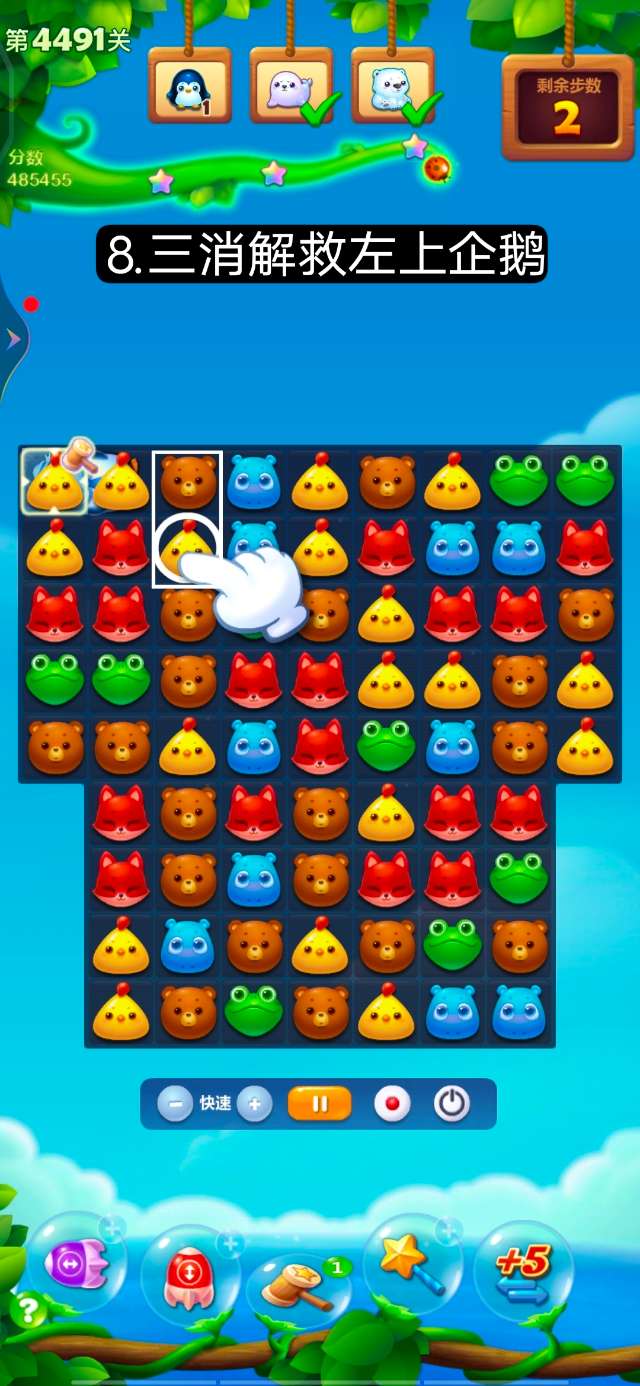Start recording with the red record button
Image resolution: width=640 pixels, height=1386 pixels.
pyautogui.click(x=392, y=1104)
